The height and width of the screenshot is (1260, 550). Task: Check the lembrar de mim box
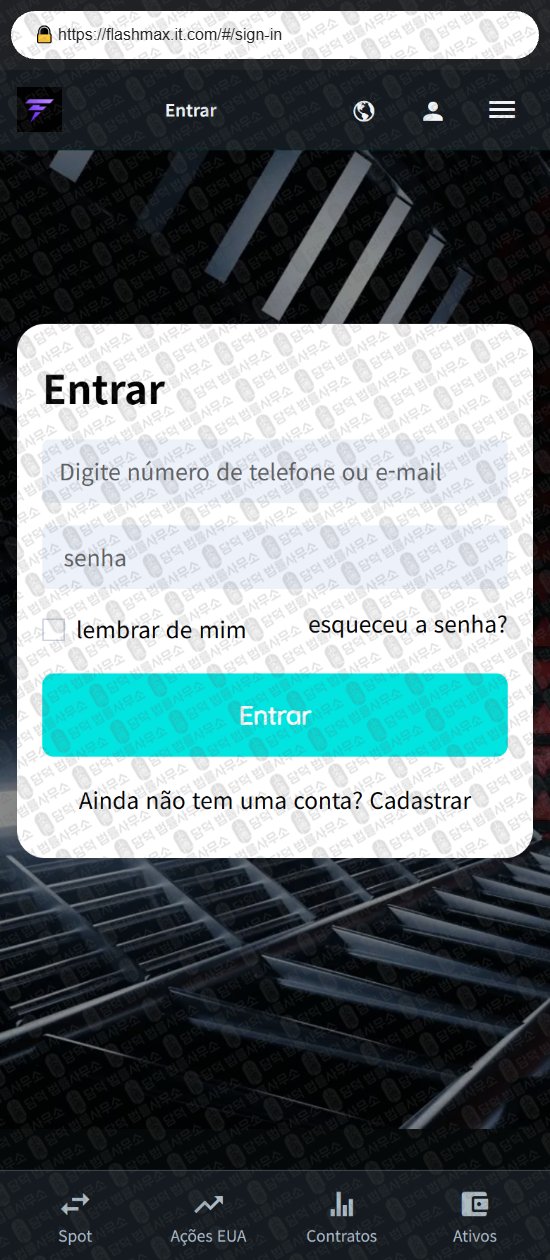(54, 630)
